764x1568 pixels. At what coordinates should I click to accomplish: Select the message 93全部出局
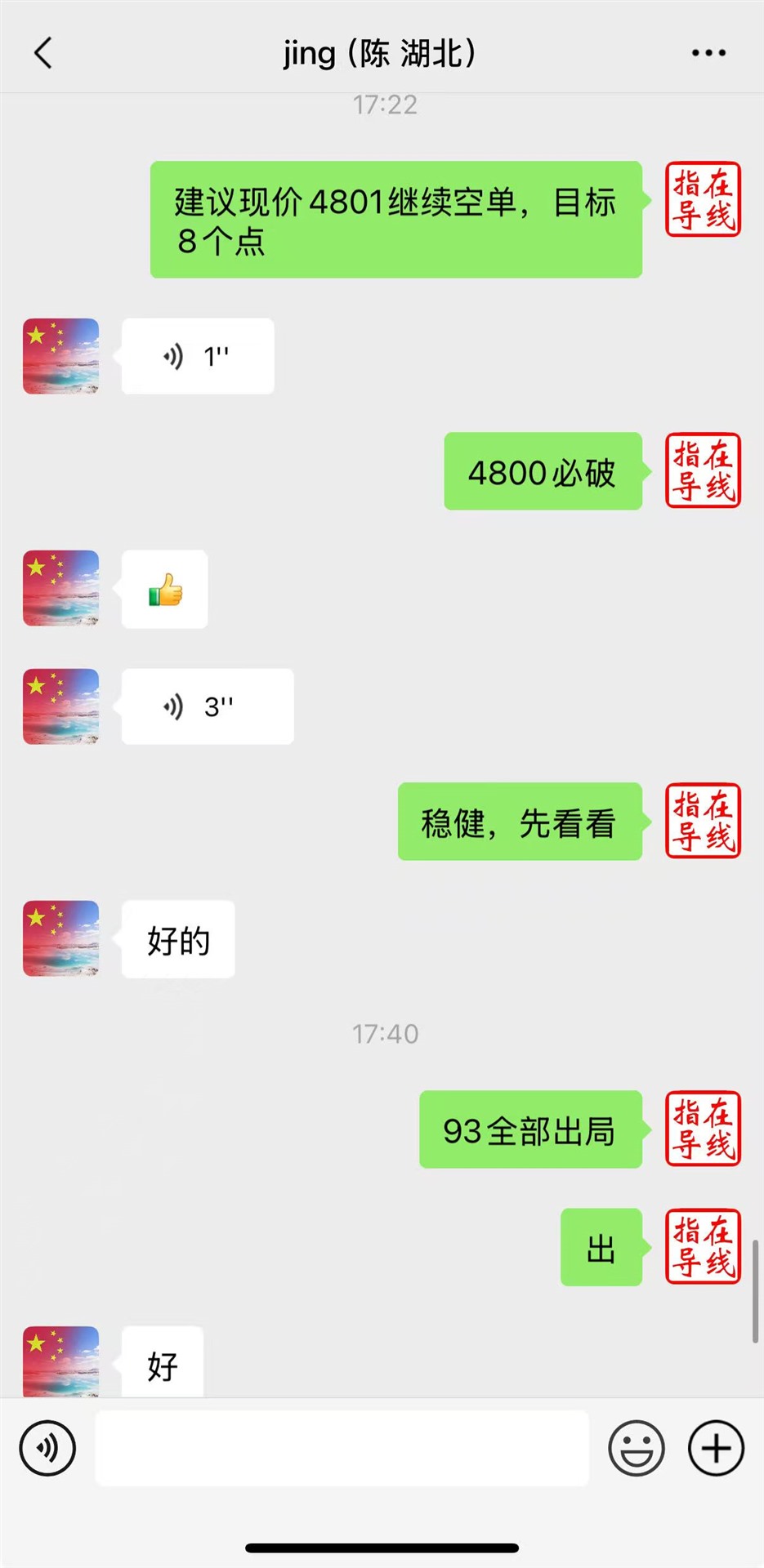(529, 1129)
